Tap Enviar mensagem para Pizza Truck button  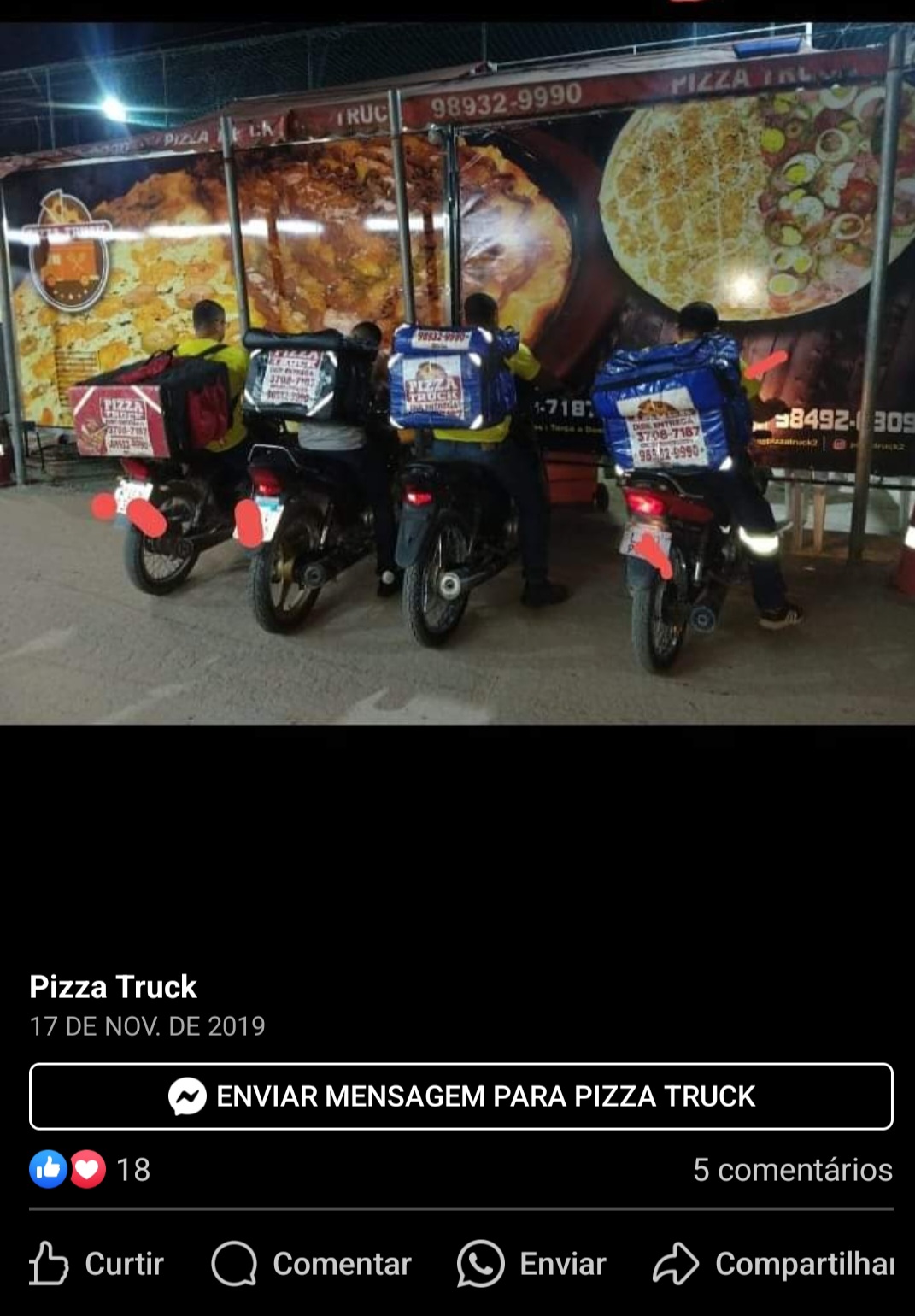461,1096
